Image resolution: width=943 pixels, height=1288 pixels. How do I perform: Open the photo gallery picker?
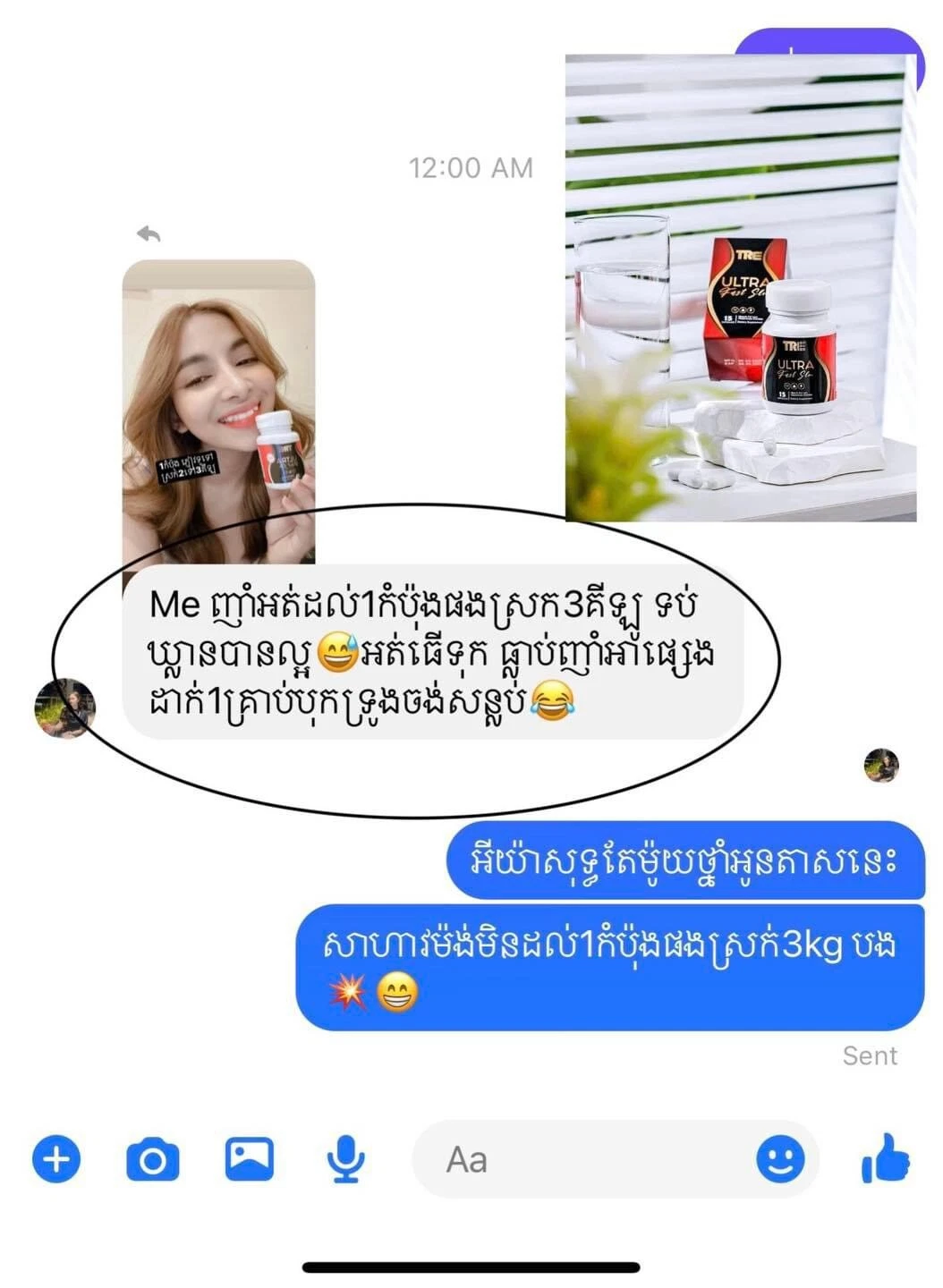249,1158
